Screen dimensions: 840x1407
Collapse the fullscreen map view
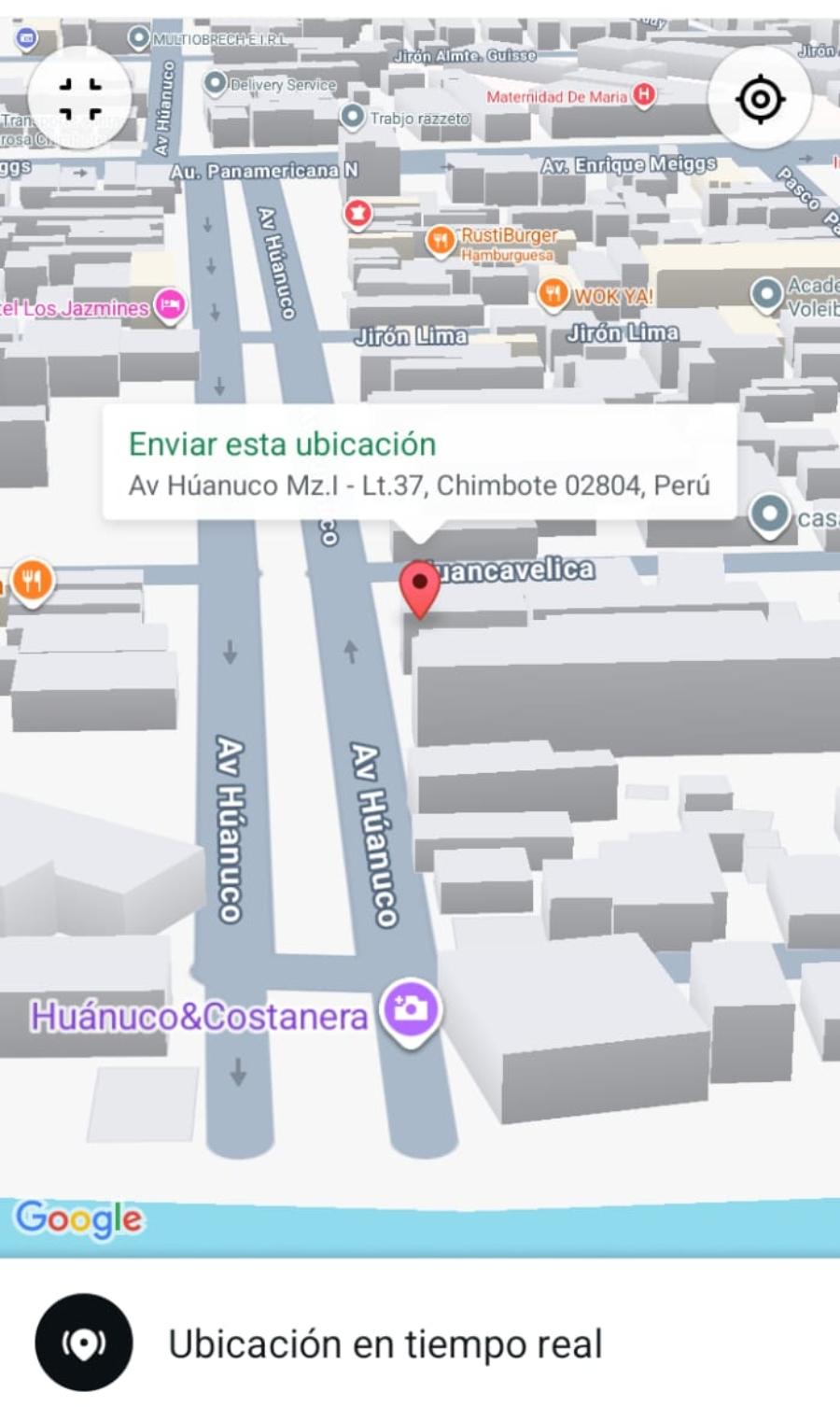click(80, 99)
